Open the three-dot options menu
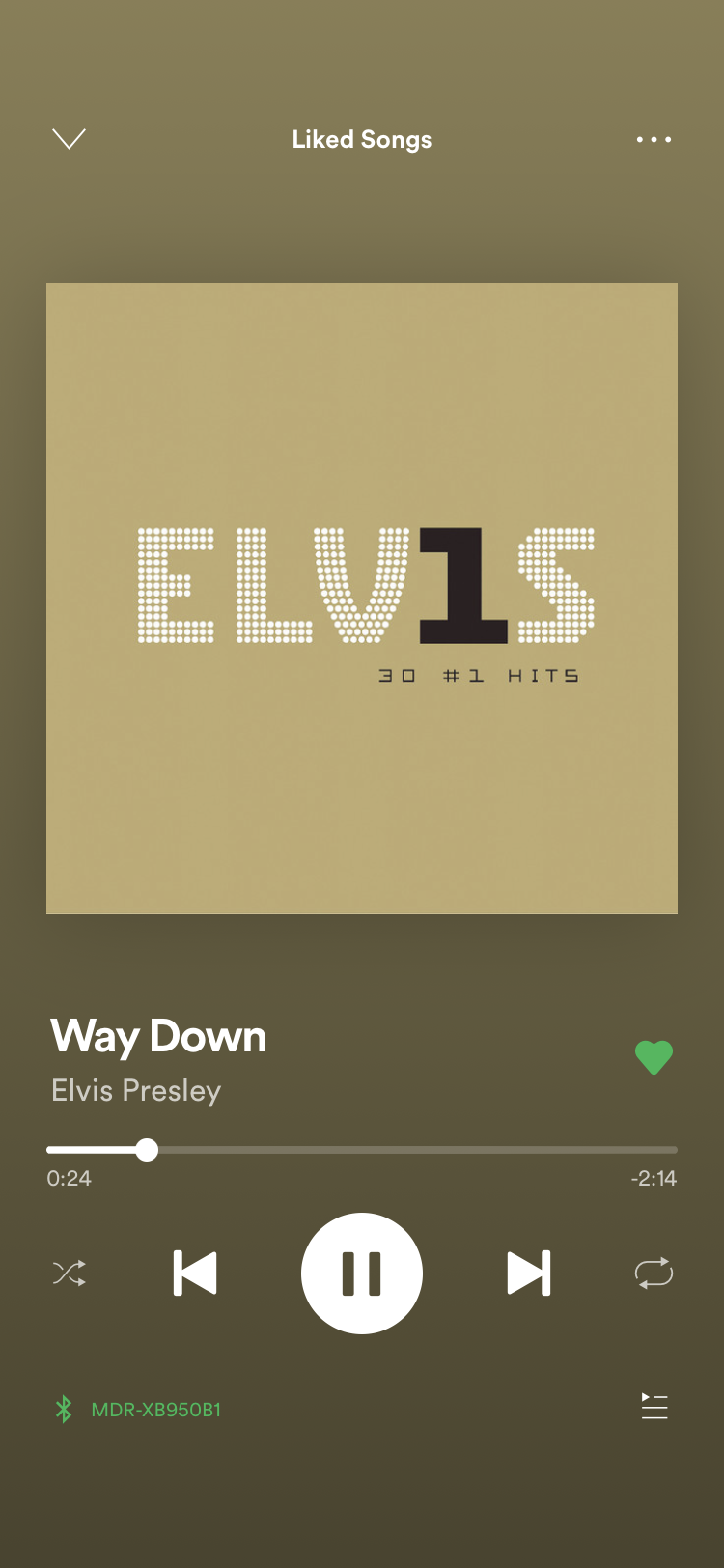The width and height of the screenshot is (724, 1568). (x=654, y=139)
